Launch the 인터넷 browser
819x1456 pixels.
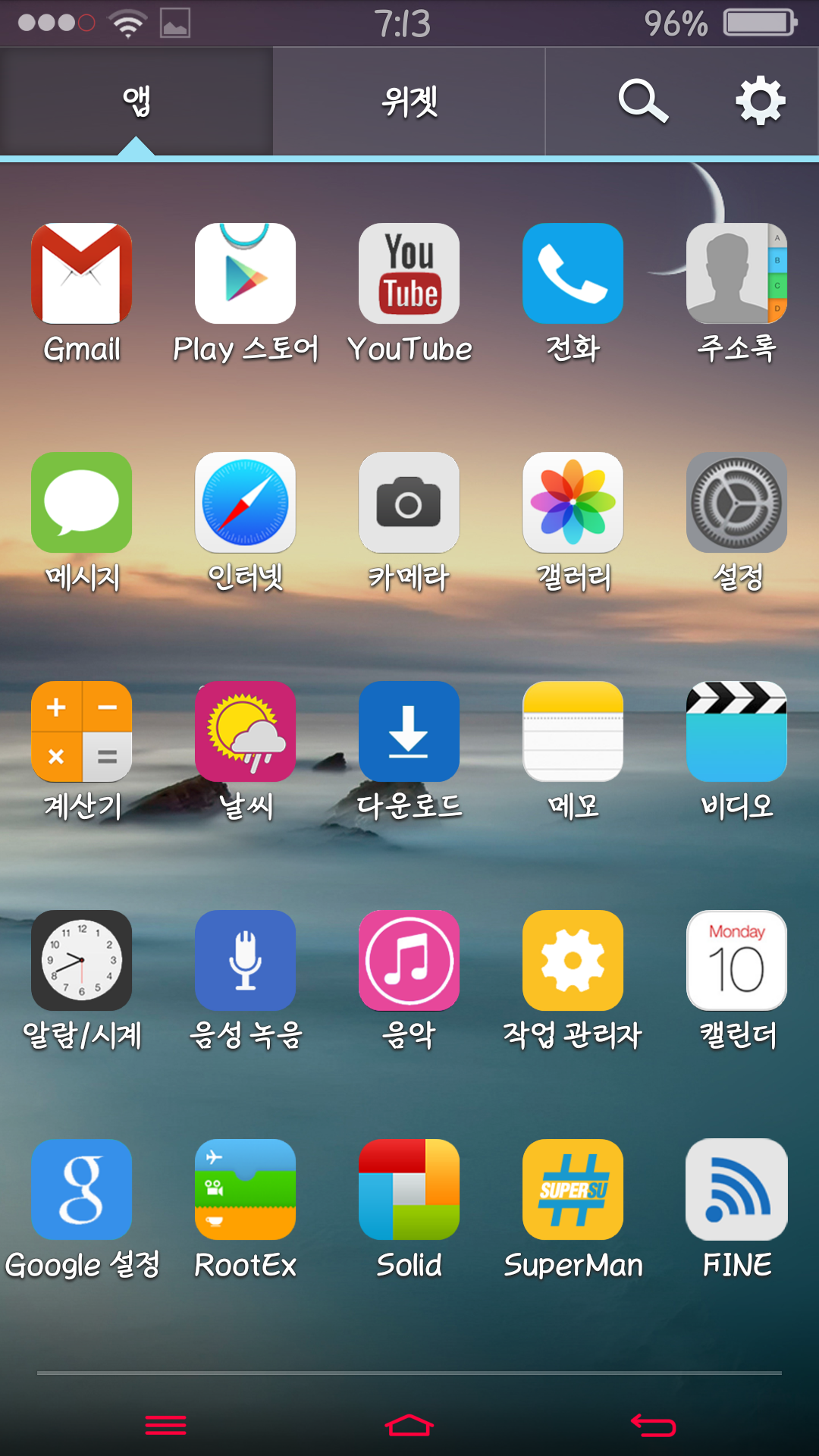coord(245,503)
